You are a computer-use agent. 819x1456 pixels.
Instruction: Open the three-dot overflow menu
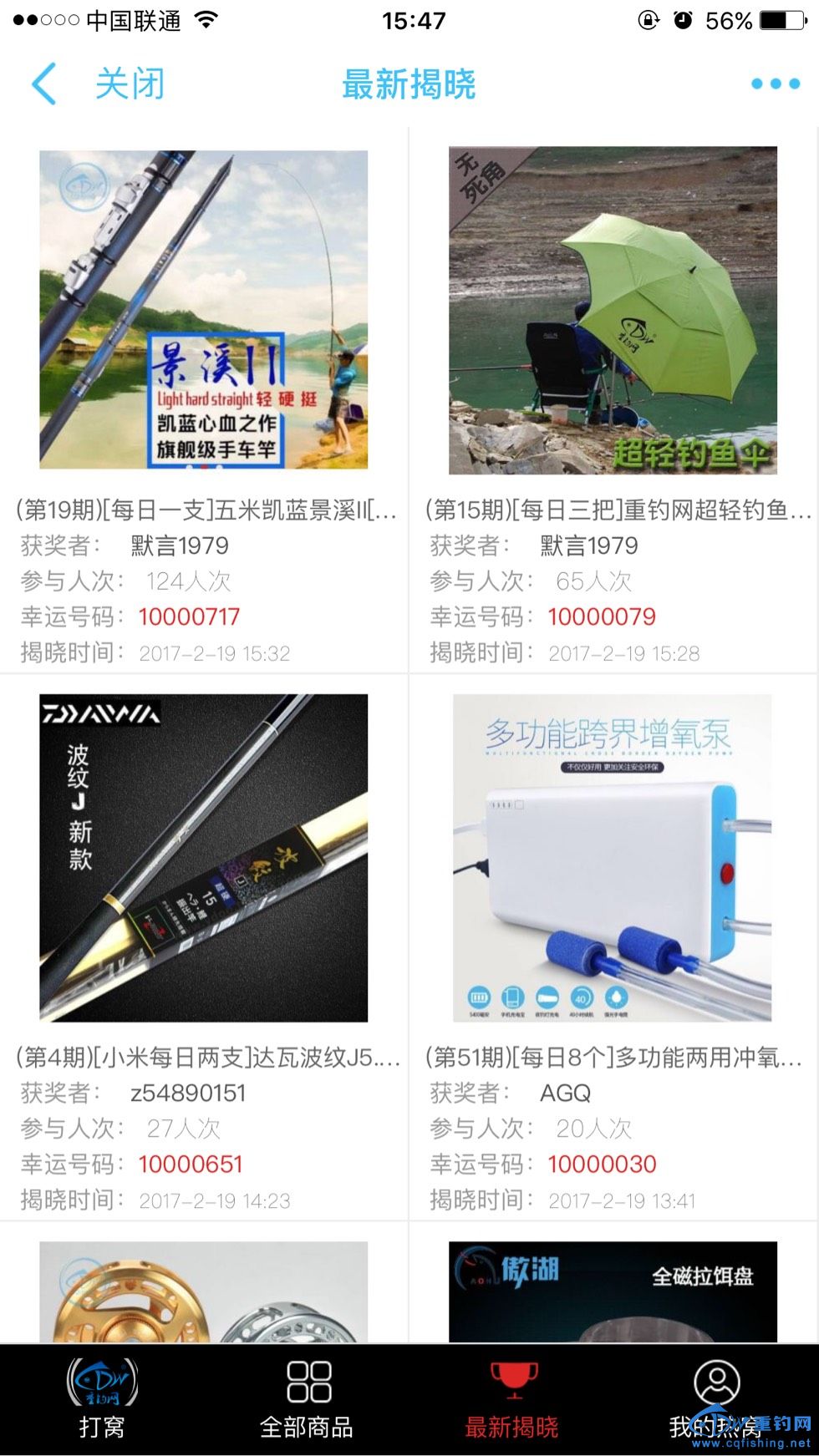pos(775,84)
